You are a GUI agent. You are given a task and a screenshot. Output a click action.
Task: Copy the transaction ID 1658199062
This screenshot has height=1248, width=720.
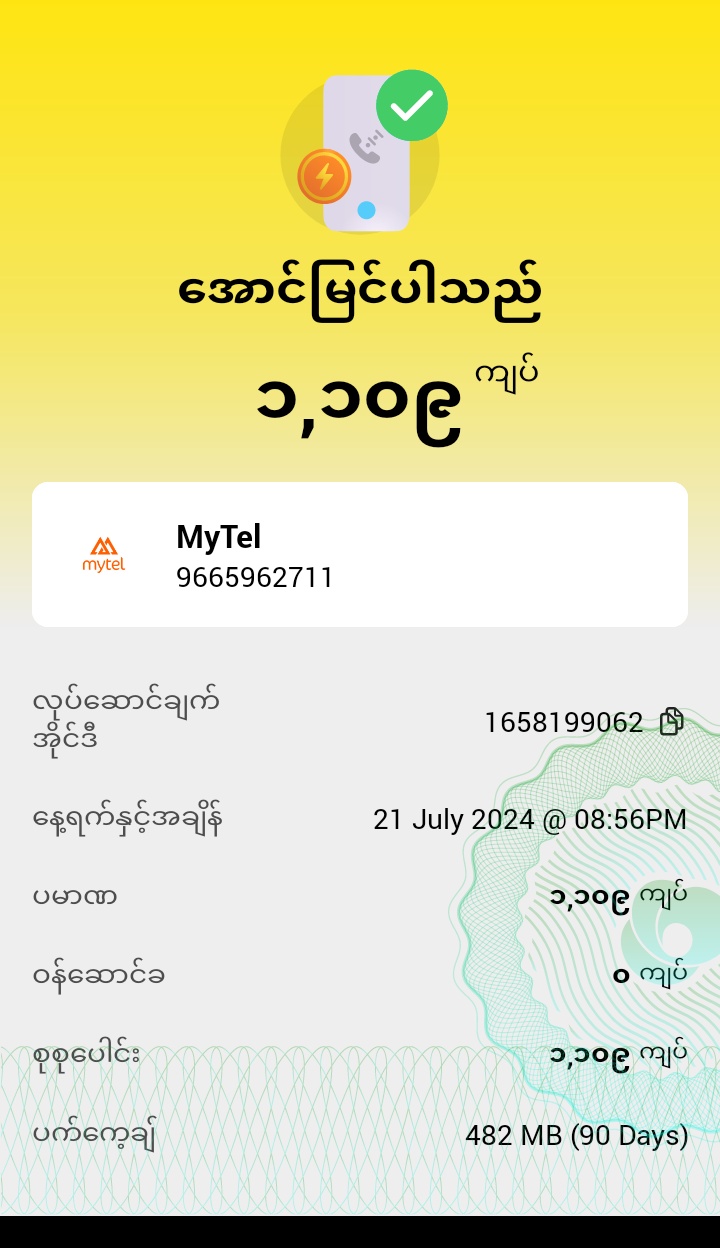[672, 722]
